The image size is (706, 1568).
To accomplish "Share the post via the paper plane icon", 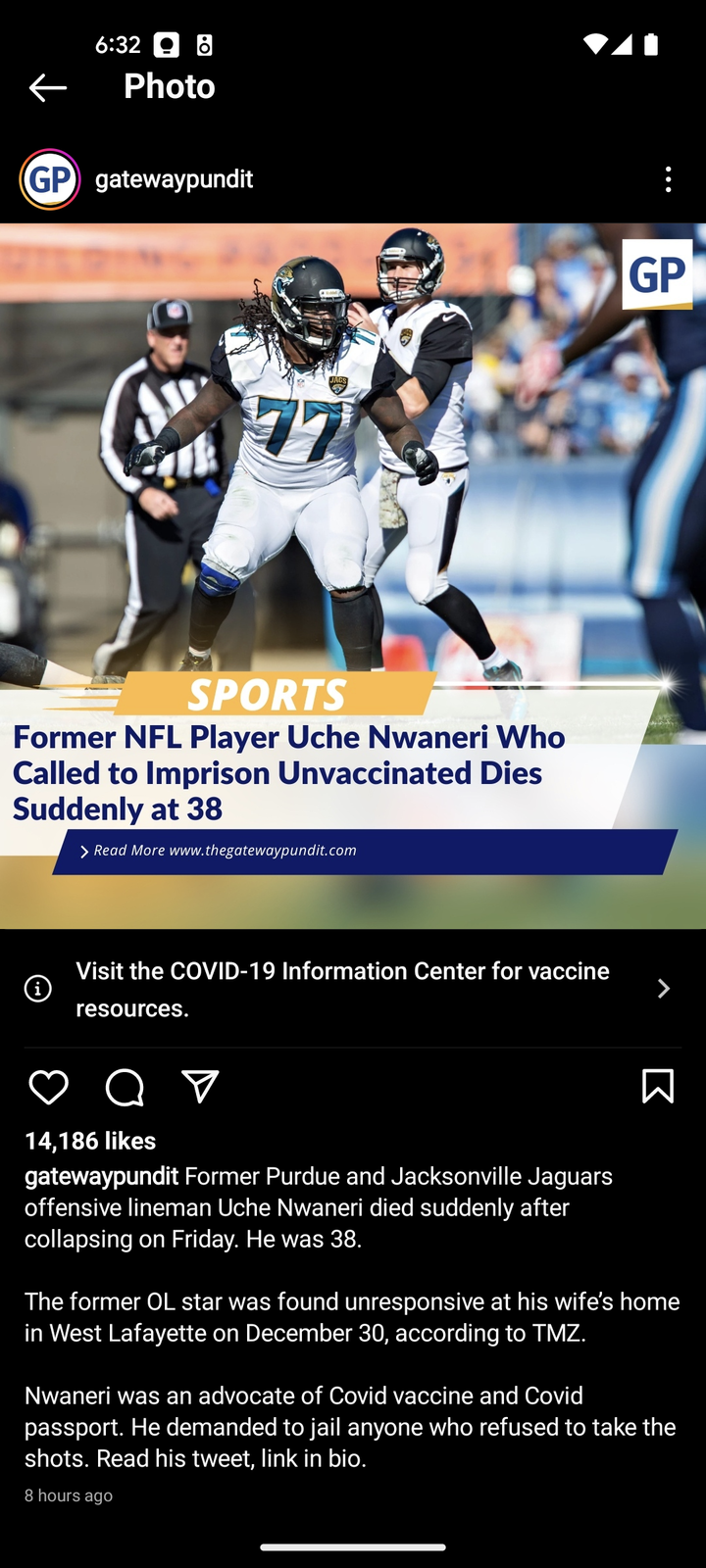I will point(200,1087).
